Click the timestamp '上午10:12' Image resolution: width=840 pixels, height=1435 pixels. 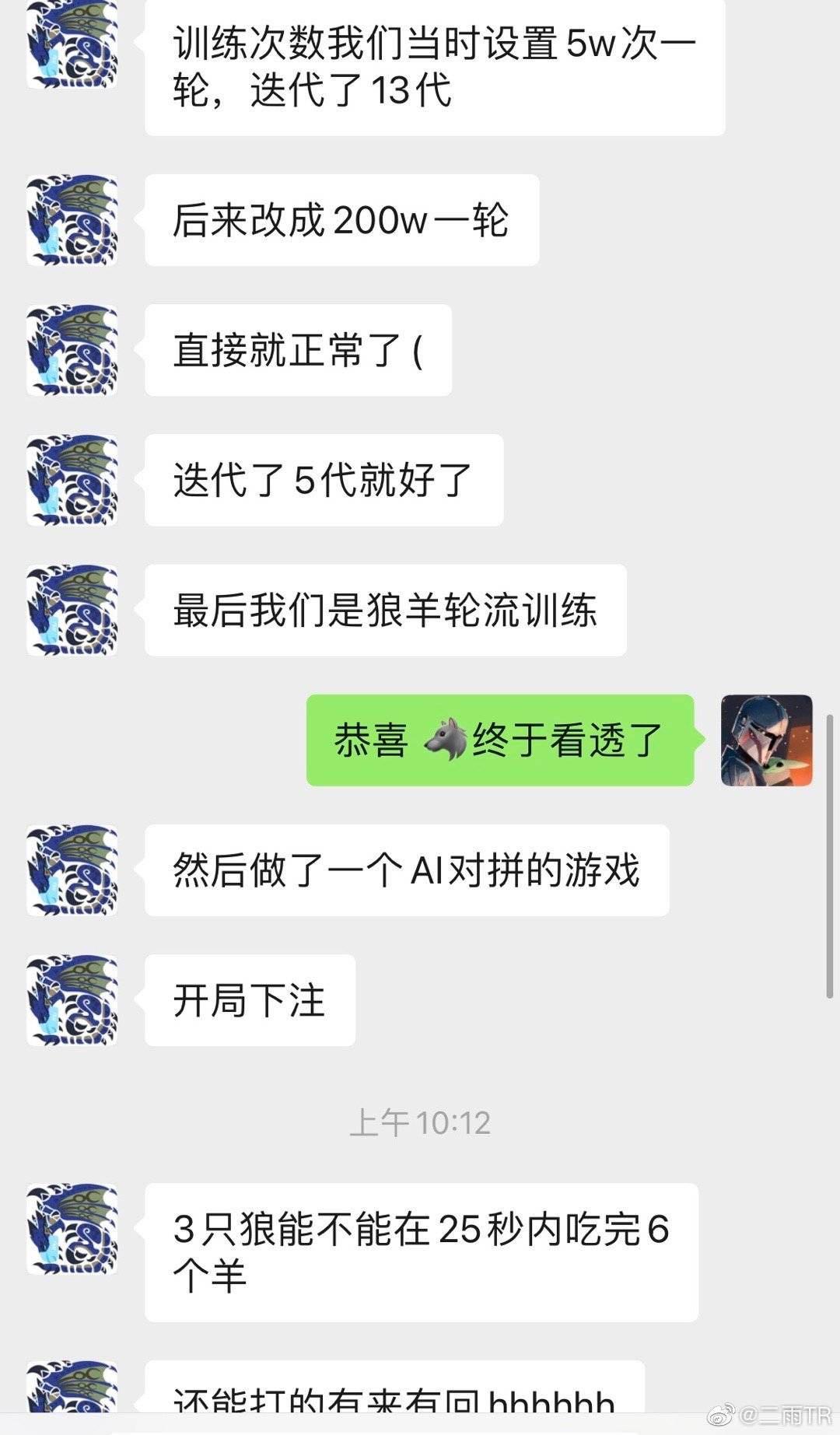(420, 1120)
